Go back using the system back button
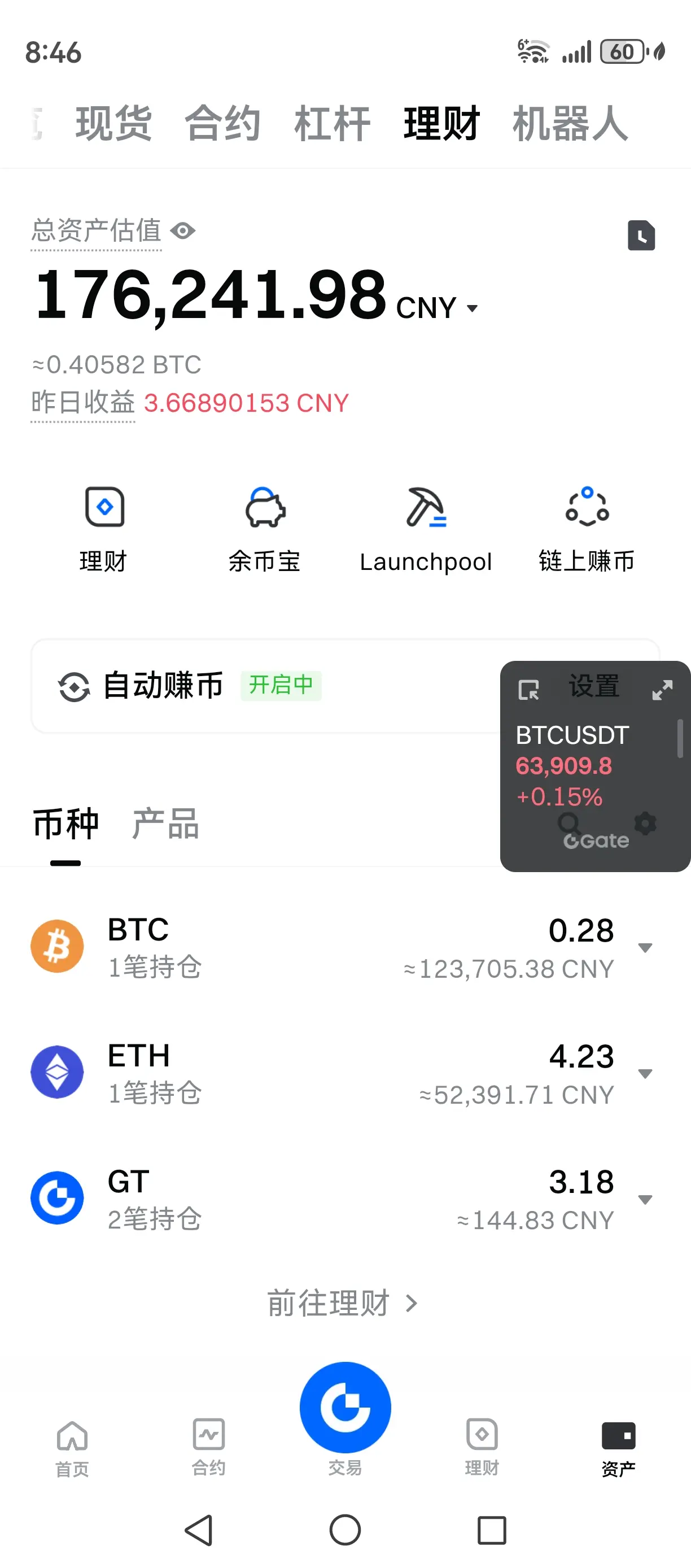Screen dimensions: 691x1568 (x=199, y=1530)
